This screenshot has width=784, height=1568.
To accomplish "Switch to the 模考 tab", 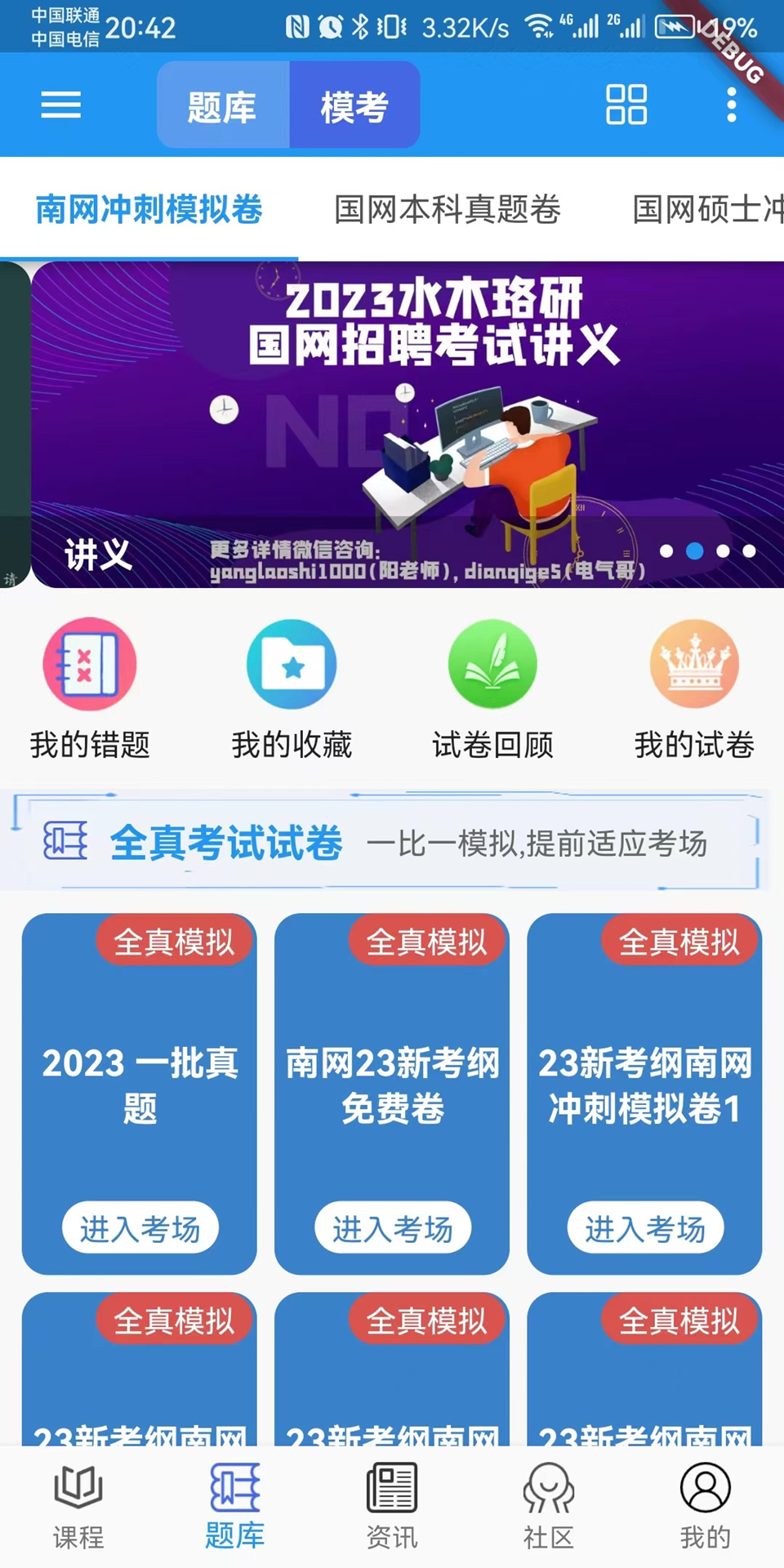I will pos(354,105).
